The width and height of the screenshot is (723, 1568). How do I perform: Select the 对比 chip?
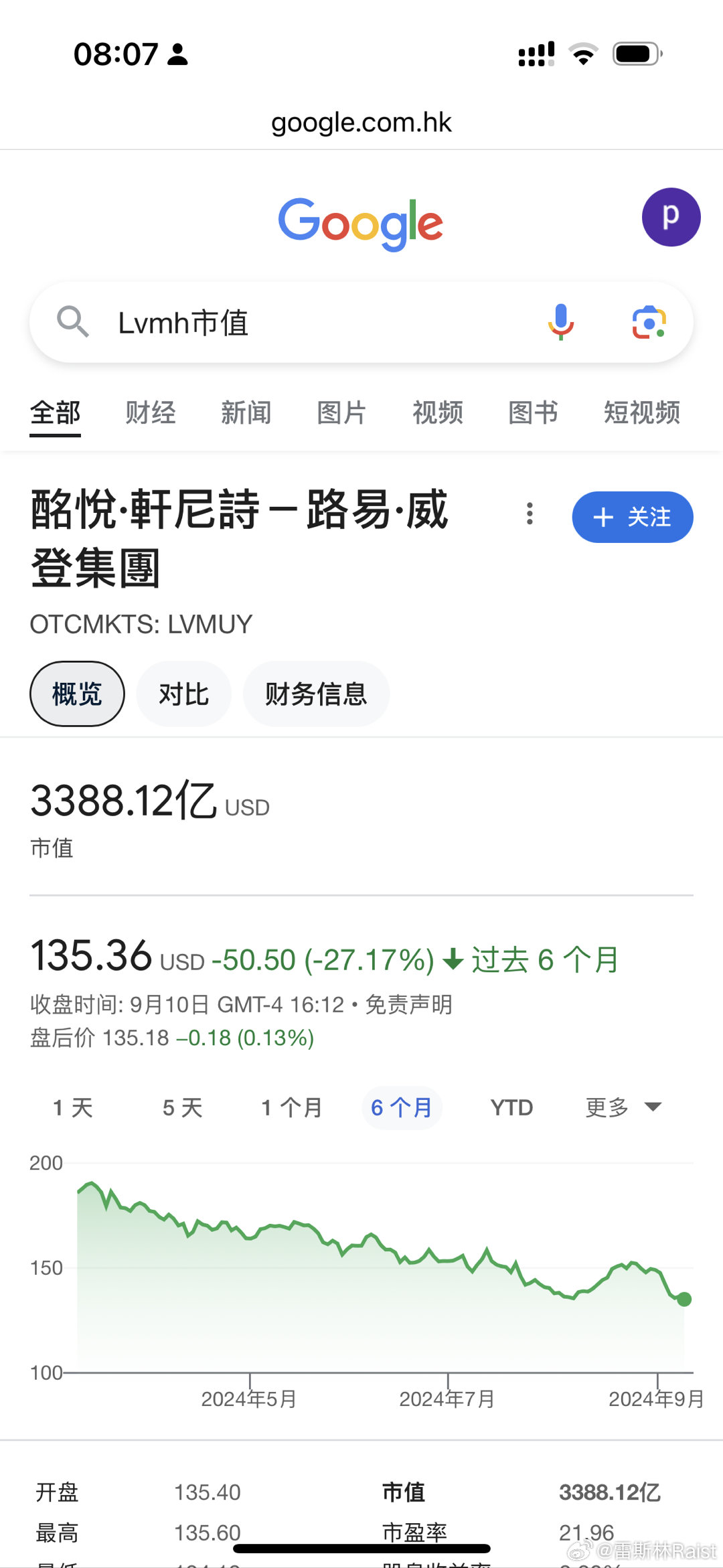(184, 694)
